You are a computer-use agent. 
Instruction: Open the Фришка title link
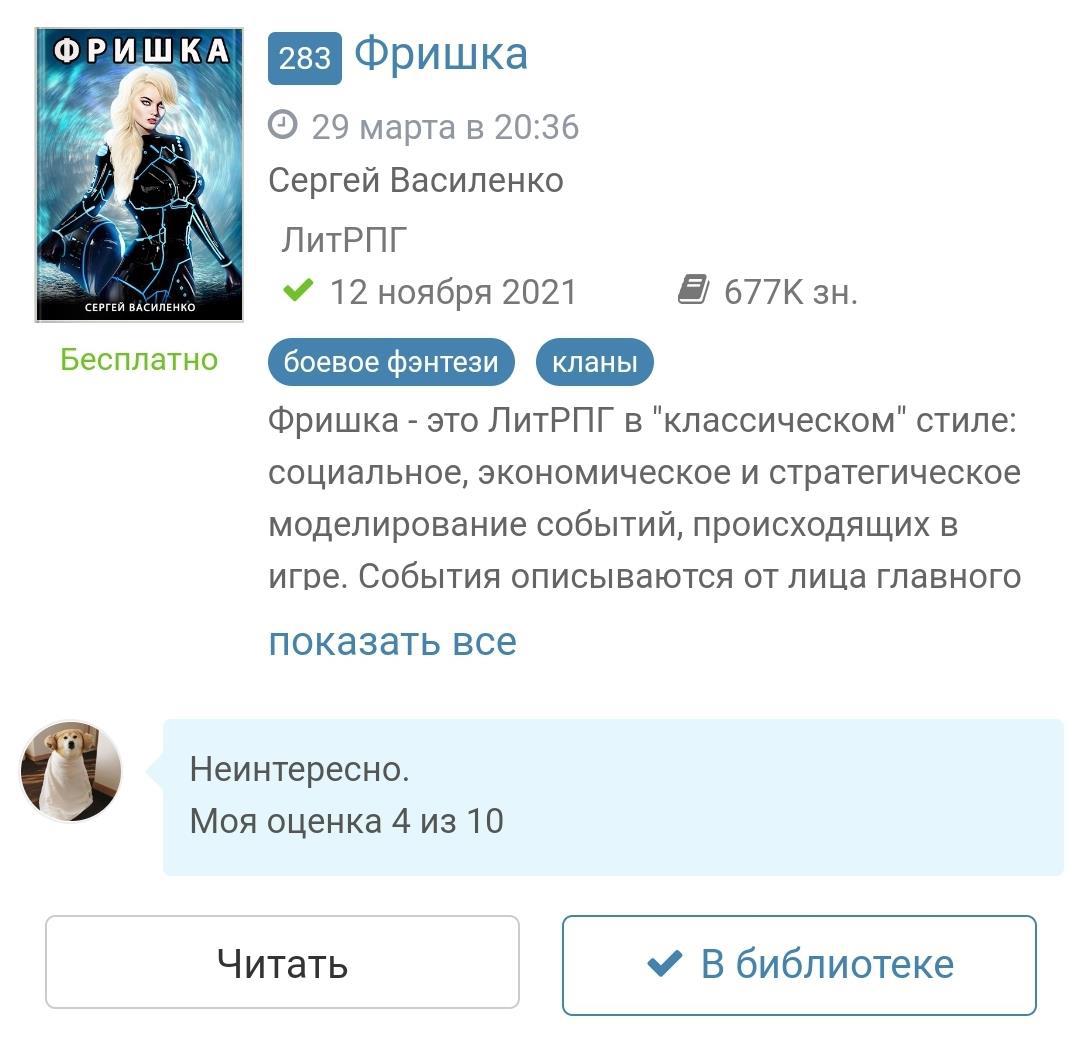point(441,54)
